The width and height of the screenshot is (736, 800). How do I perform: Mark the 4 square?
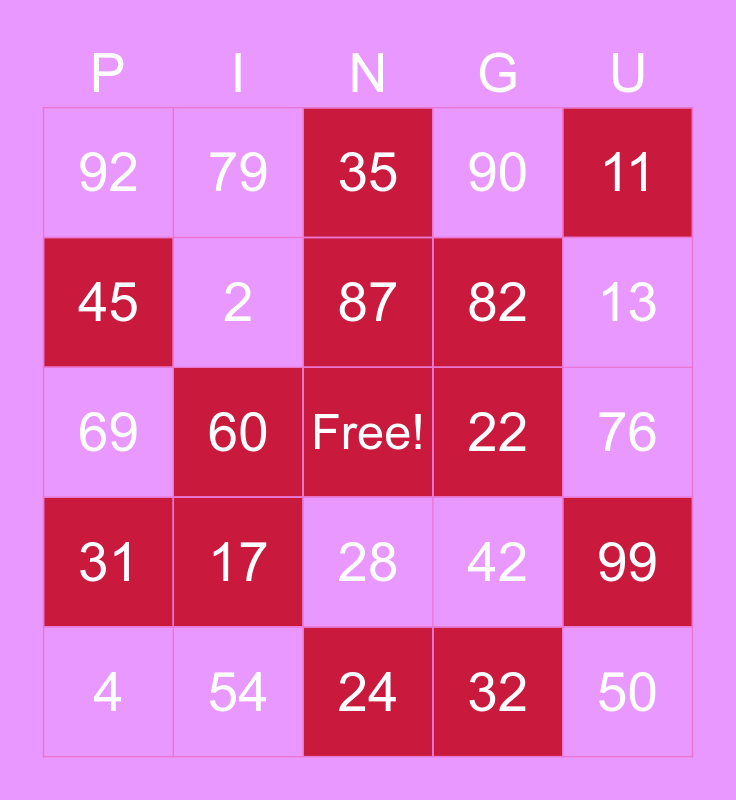[108, 692]
